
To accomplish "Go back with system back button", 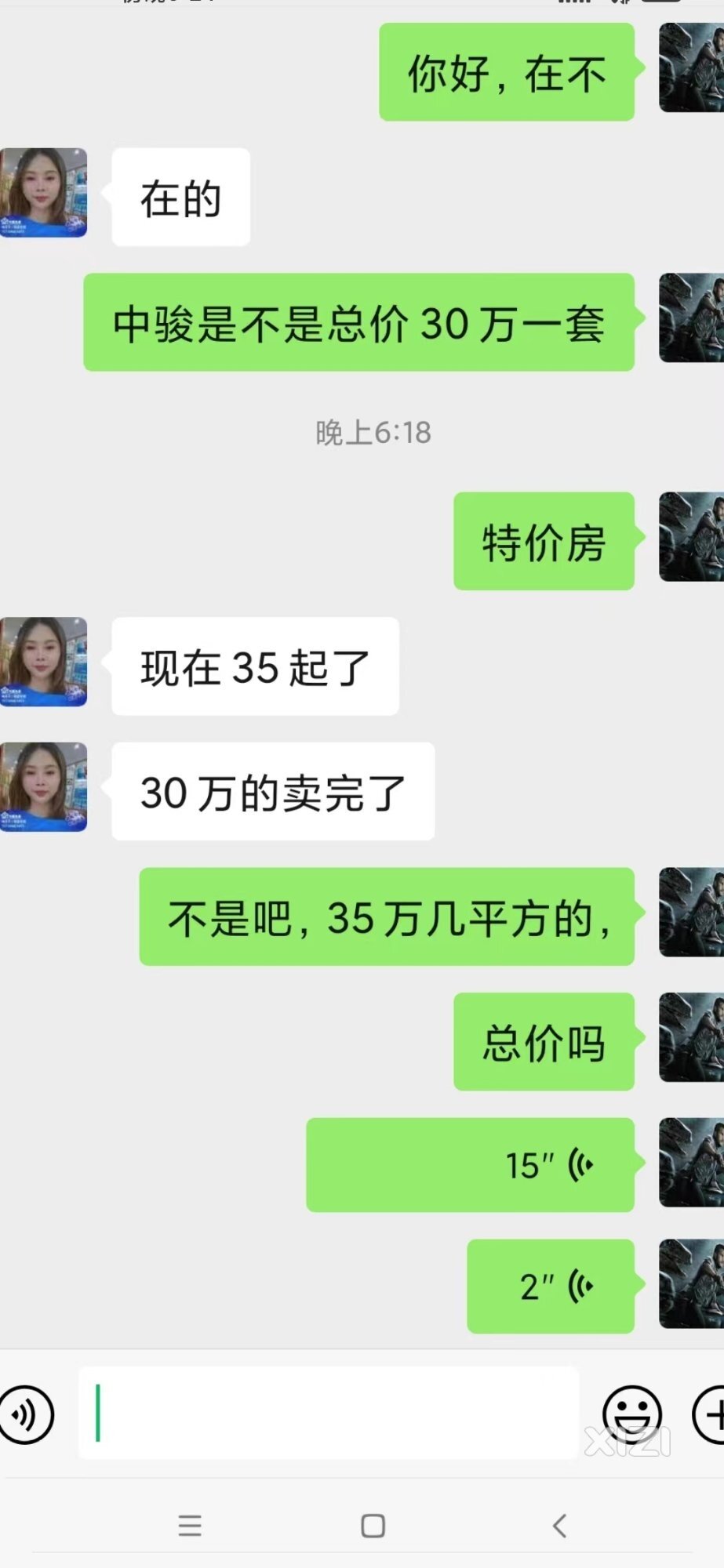I will [559, 1526].
